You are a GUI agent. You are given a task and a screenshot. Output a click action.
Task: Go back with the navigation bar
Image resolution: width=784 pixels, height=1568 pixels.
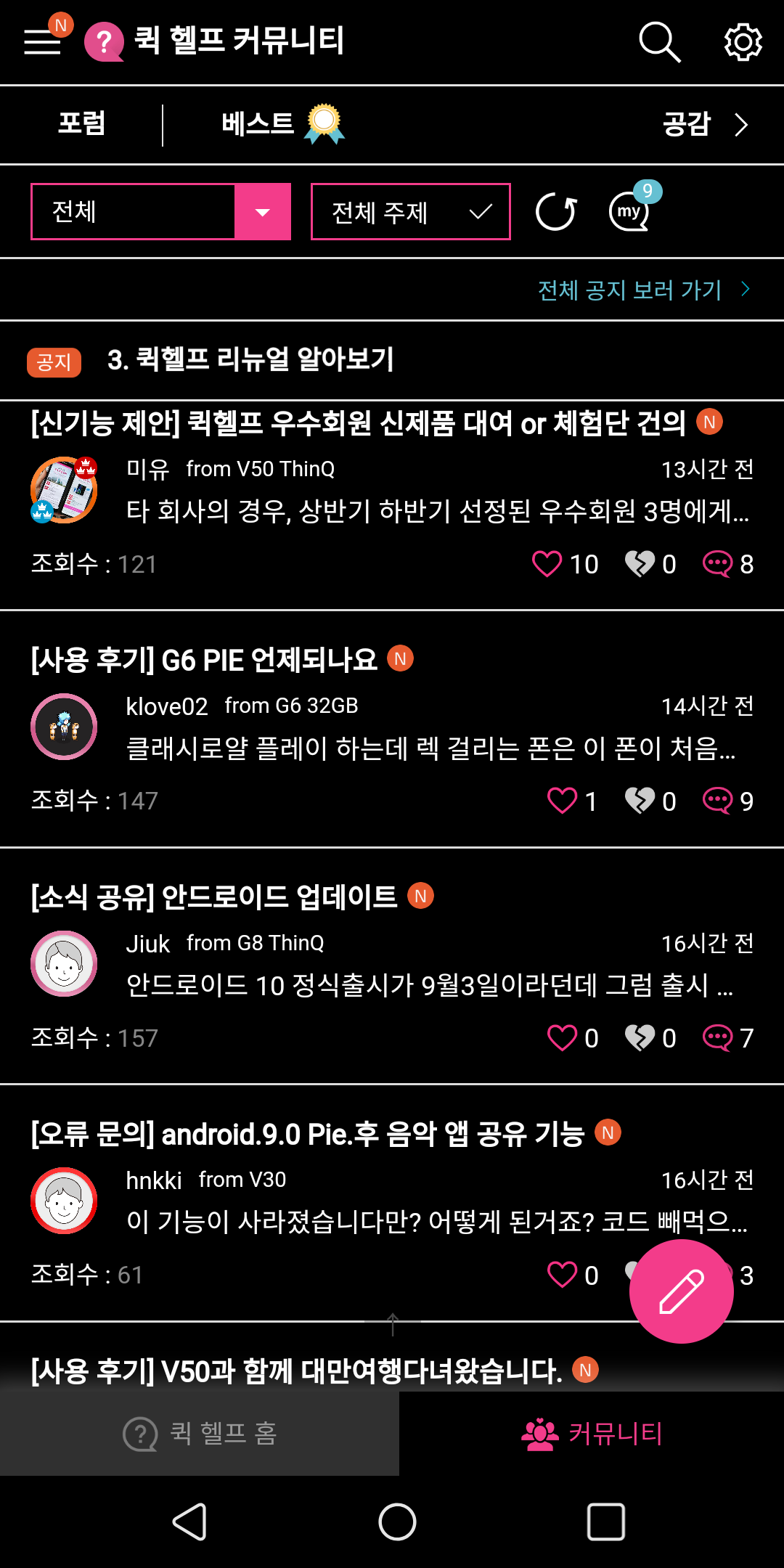pos(189,1522)
